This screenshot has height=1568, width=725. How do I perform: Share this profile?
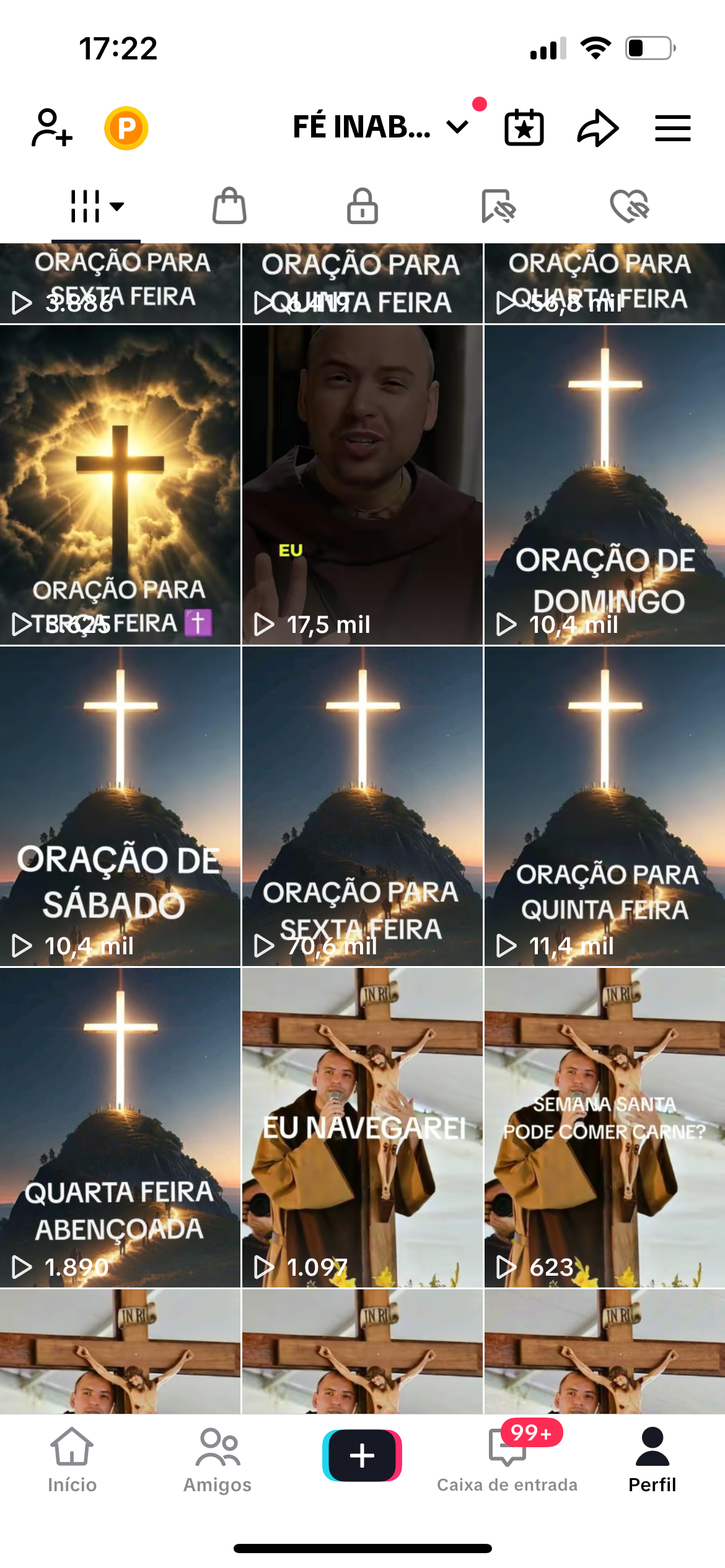pyautogui.click(x=598, y=128)
